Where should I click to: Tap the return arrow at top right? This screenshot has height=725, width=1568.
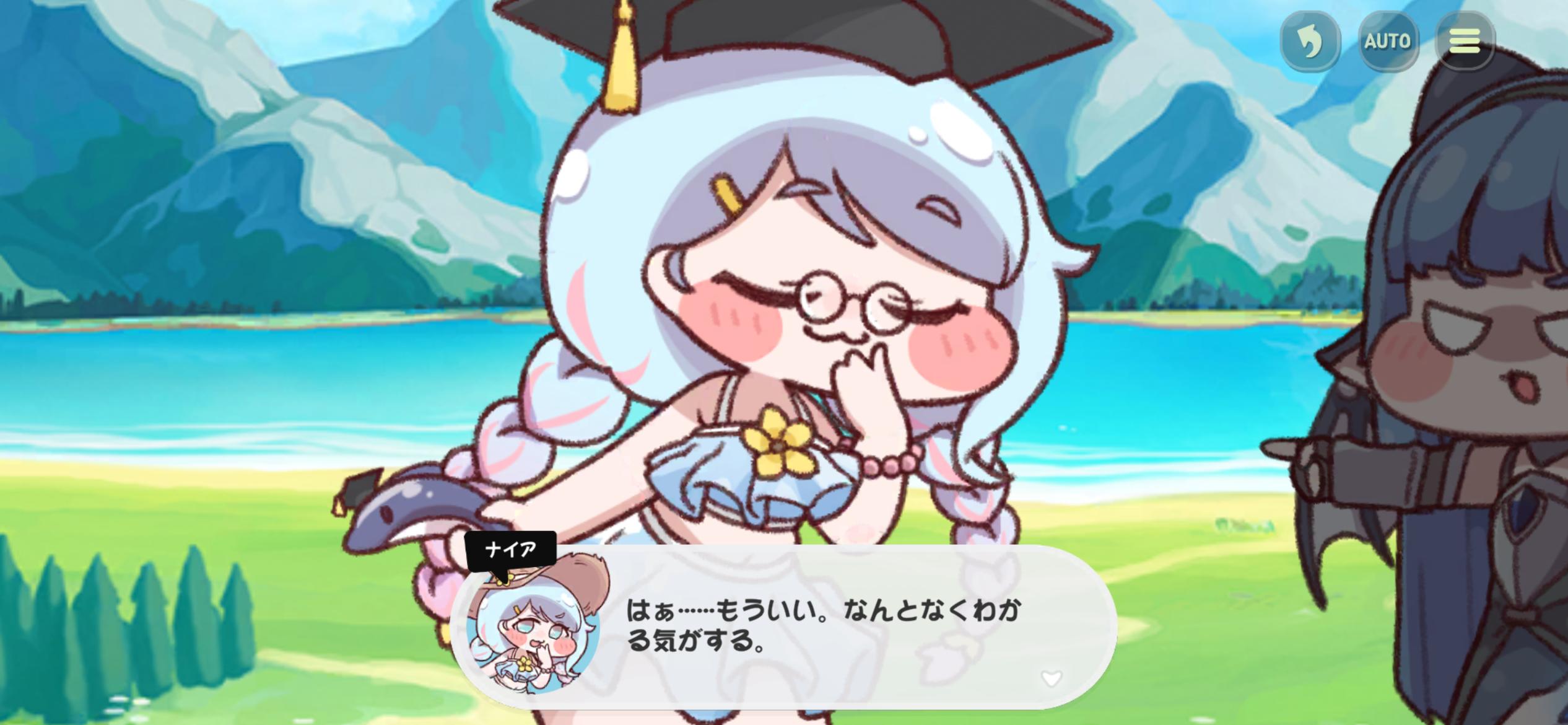click(x=1310, y=42)
